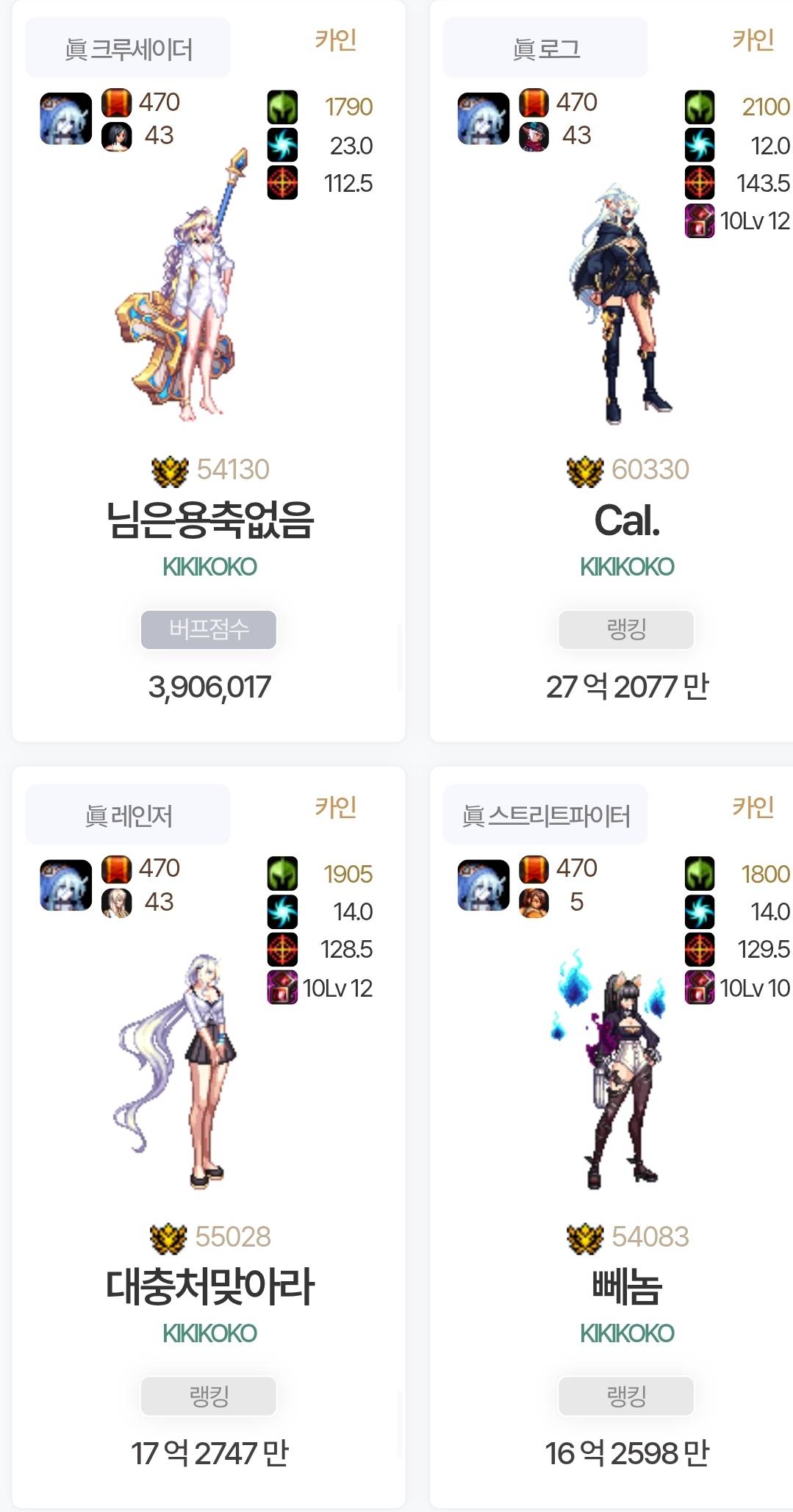Open the 뻬놈 character card
The width and height of the screenshot is (793, 1512).
click(626, 1286)
